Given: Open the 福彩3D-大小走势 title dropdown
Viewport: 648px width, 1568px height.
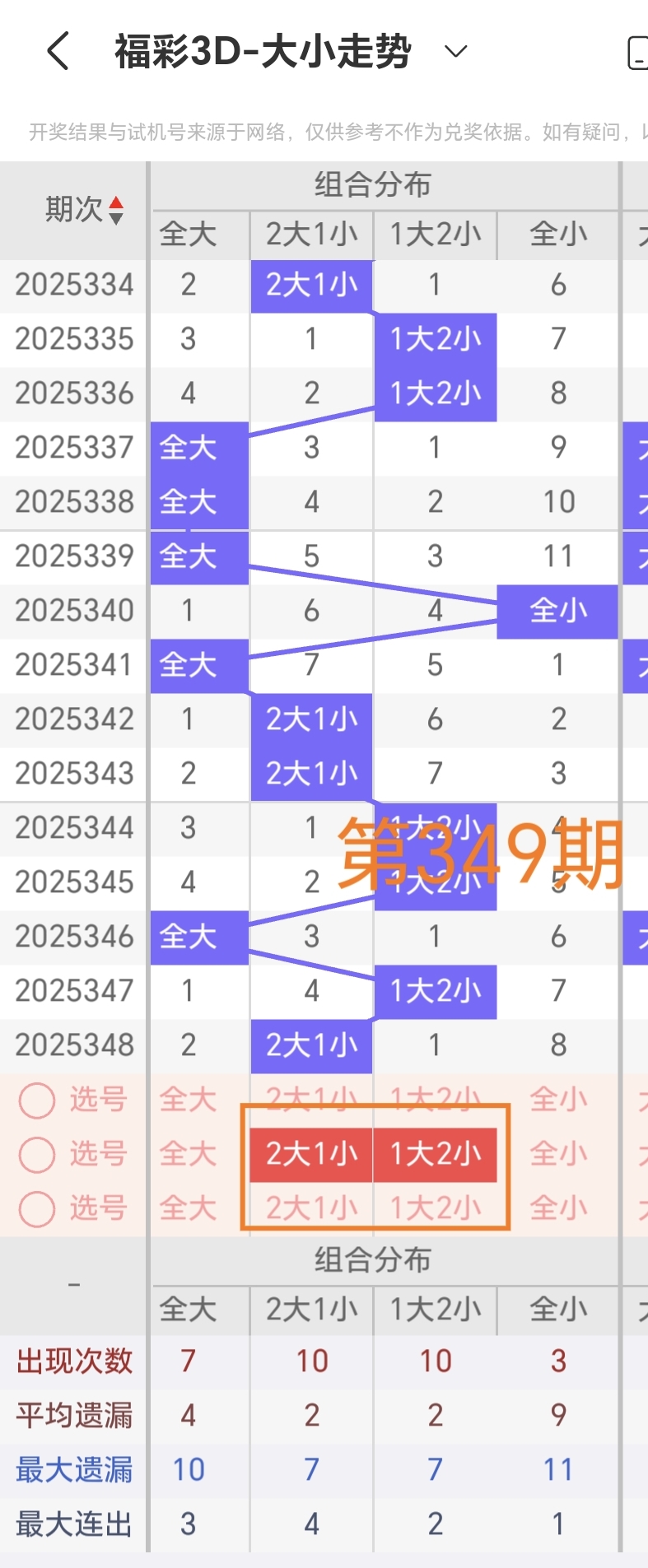Looking at the screenshot, I should (x=455, y=51).
